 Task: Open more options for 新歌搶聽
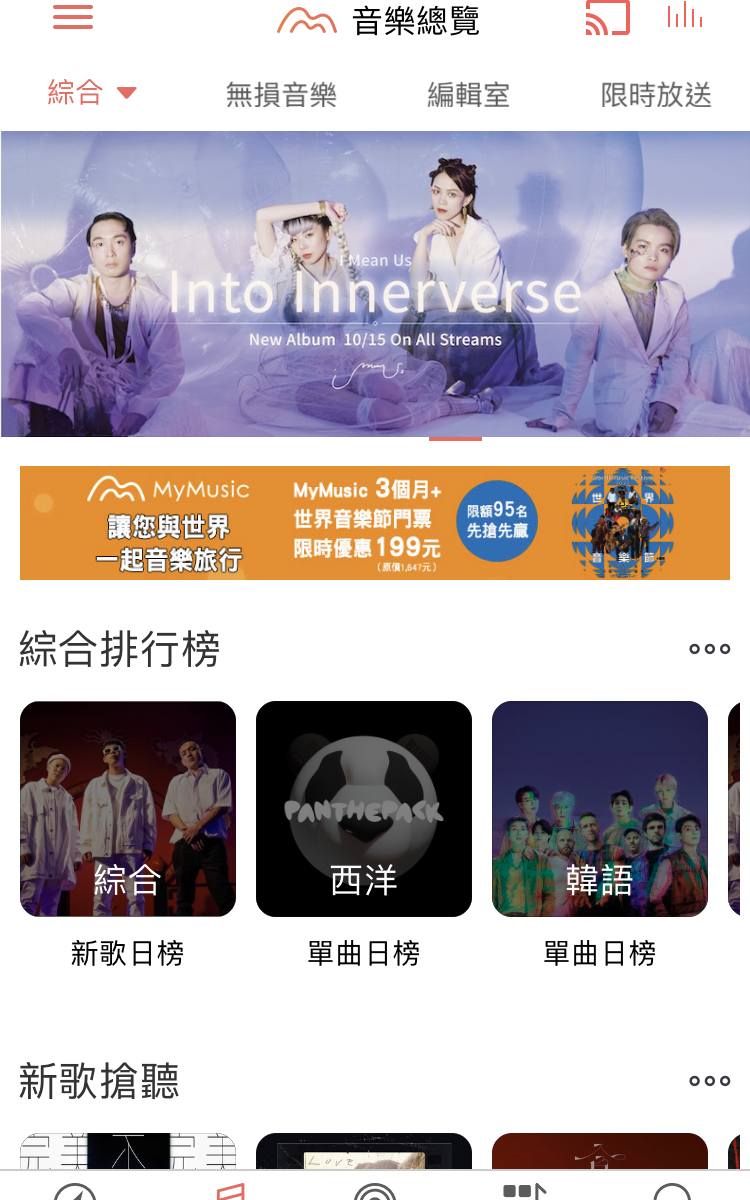pyautogui.click(x=710, y=1081)
